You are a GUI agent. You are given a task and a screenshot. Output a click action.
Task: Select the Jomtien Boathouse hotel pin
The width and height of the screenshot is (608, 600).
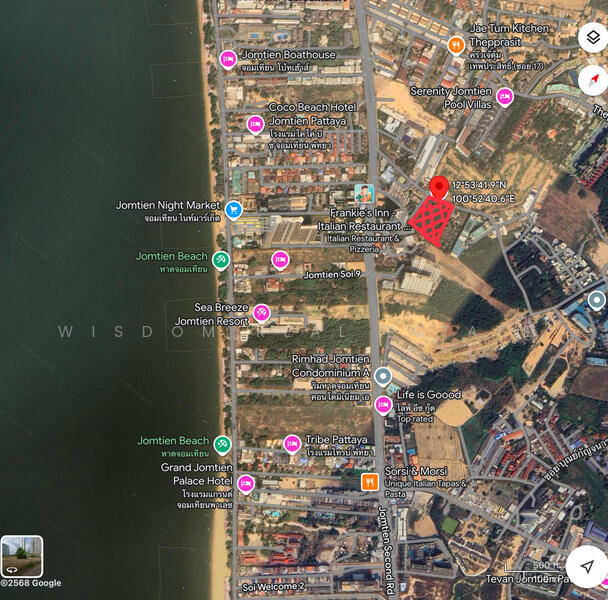(228, 59)
